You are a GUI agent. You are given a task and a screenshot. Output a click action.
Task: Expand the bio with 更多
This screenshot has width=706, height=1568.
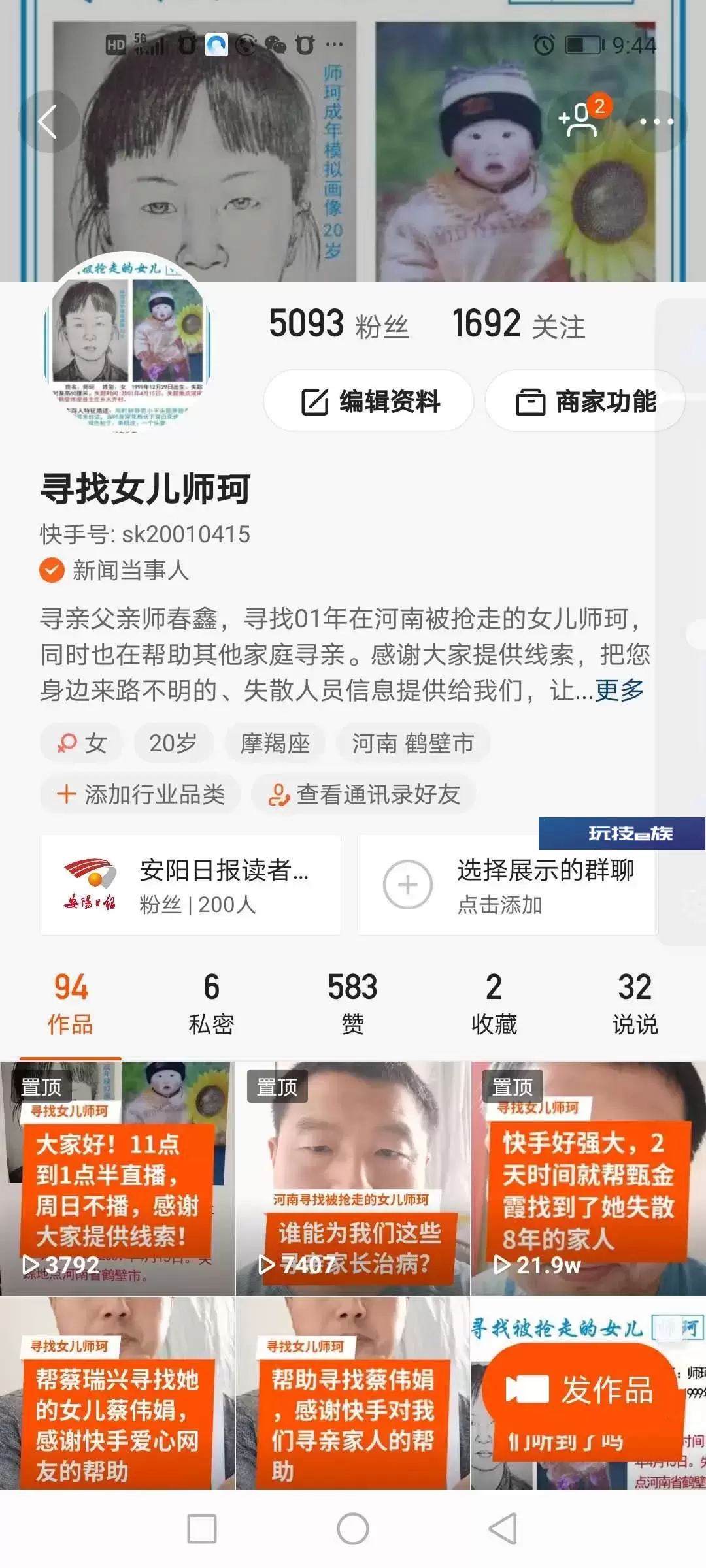pos(620,690)
